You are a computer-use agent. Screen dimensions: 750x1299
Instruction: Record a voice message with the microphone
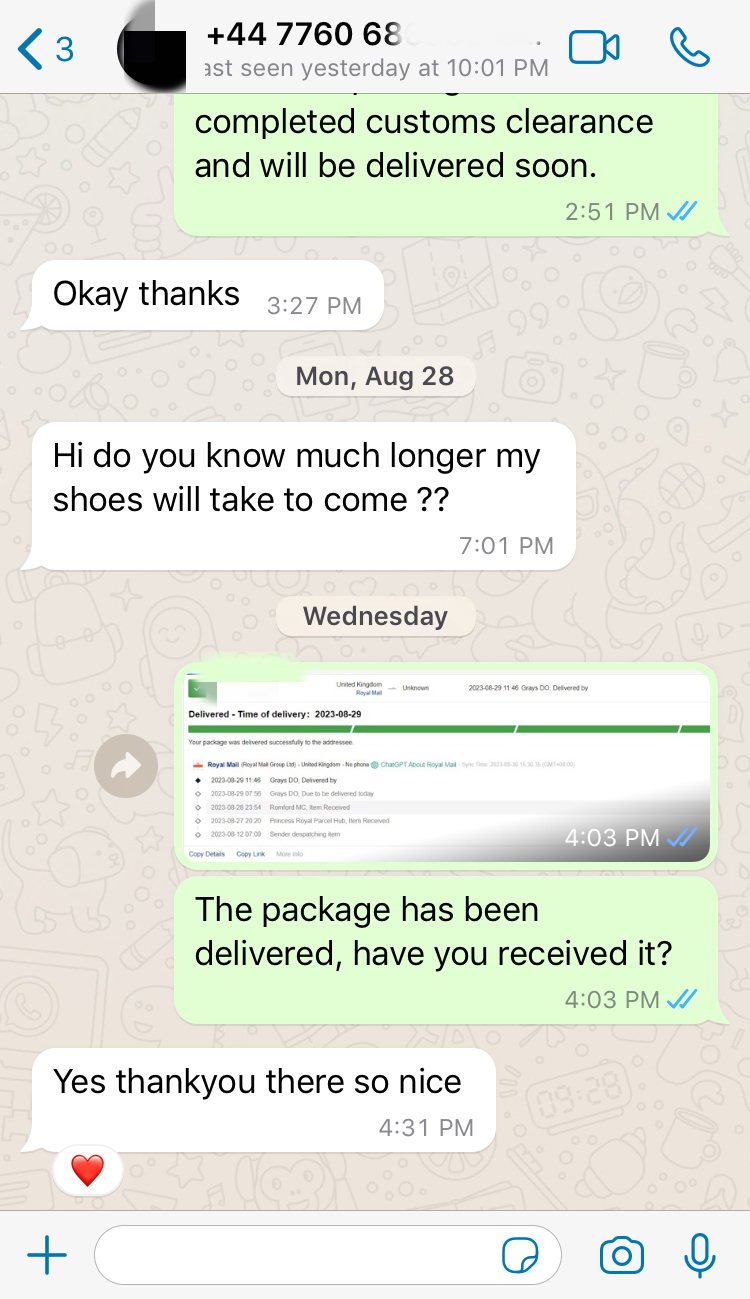[700, 1256]
